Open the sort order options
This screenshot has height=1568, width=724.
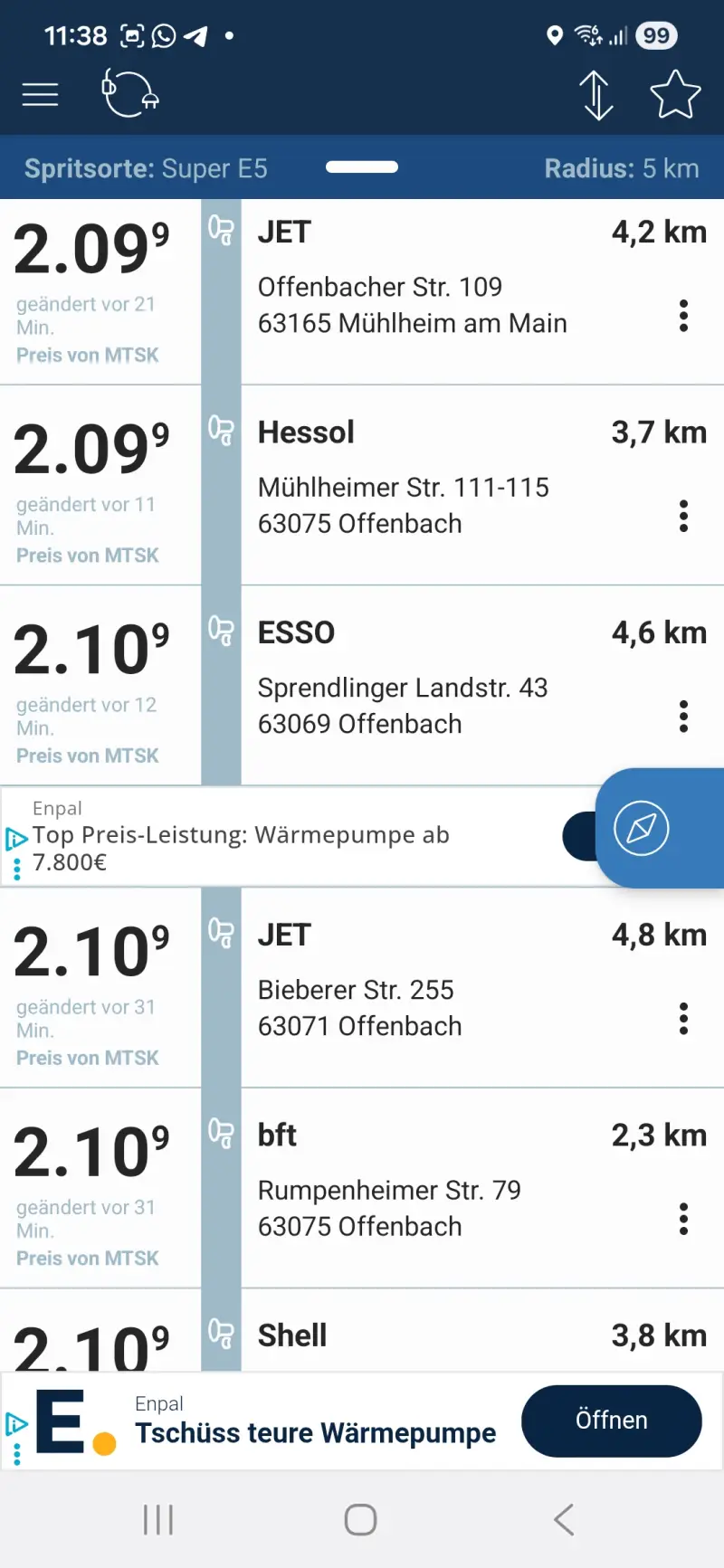(596, 95)
